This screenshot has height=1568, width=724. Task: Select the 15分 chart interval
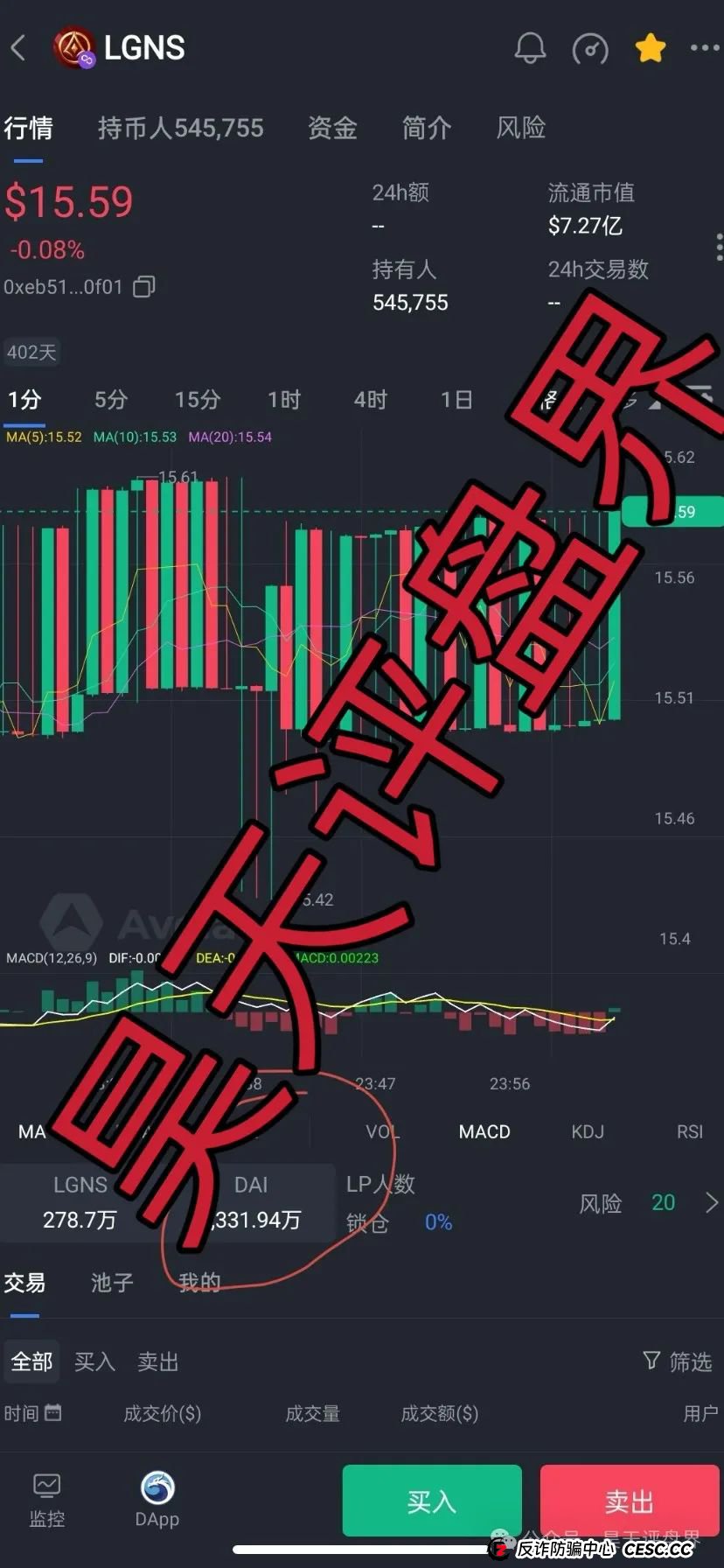click(198, 400)
